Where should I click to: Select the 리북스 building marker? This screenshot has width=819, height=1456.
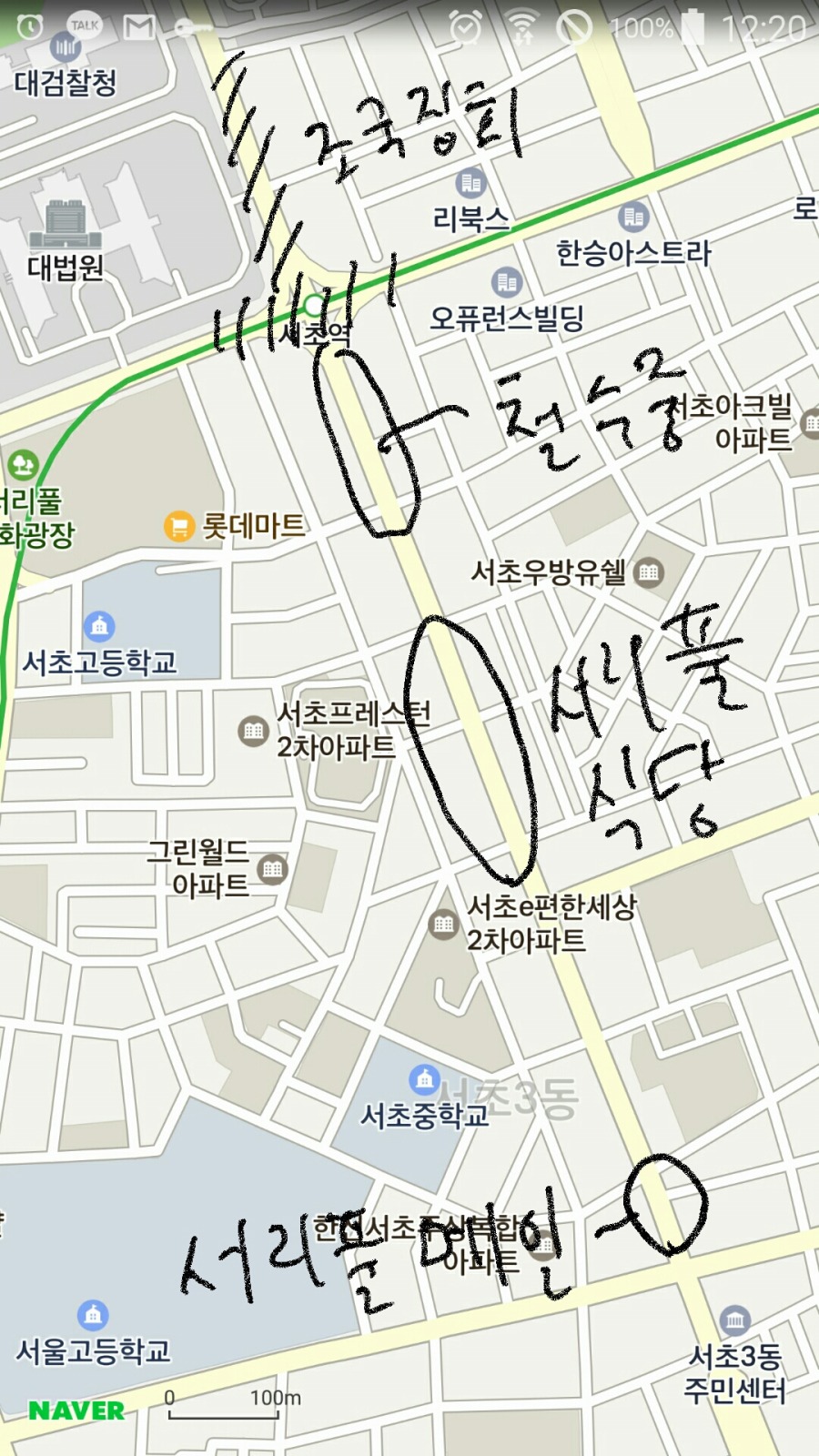tap(470, 183)
